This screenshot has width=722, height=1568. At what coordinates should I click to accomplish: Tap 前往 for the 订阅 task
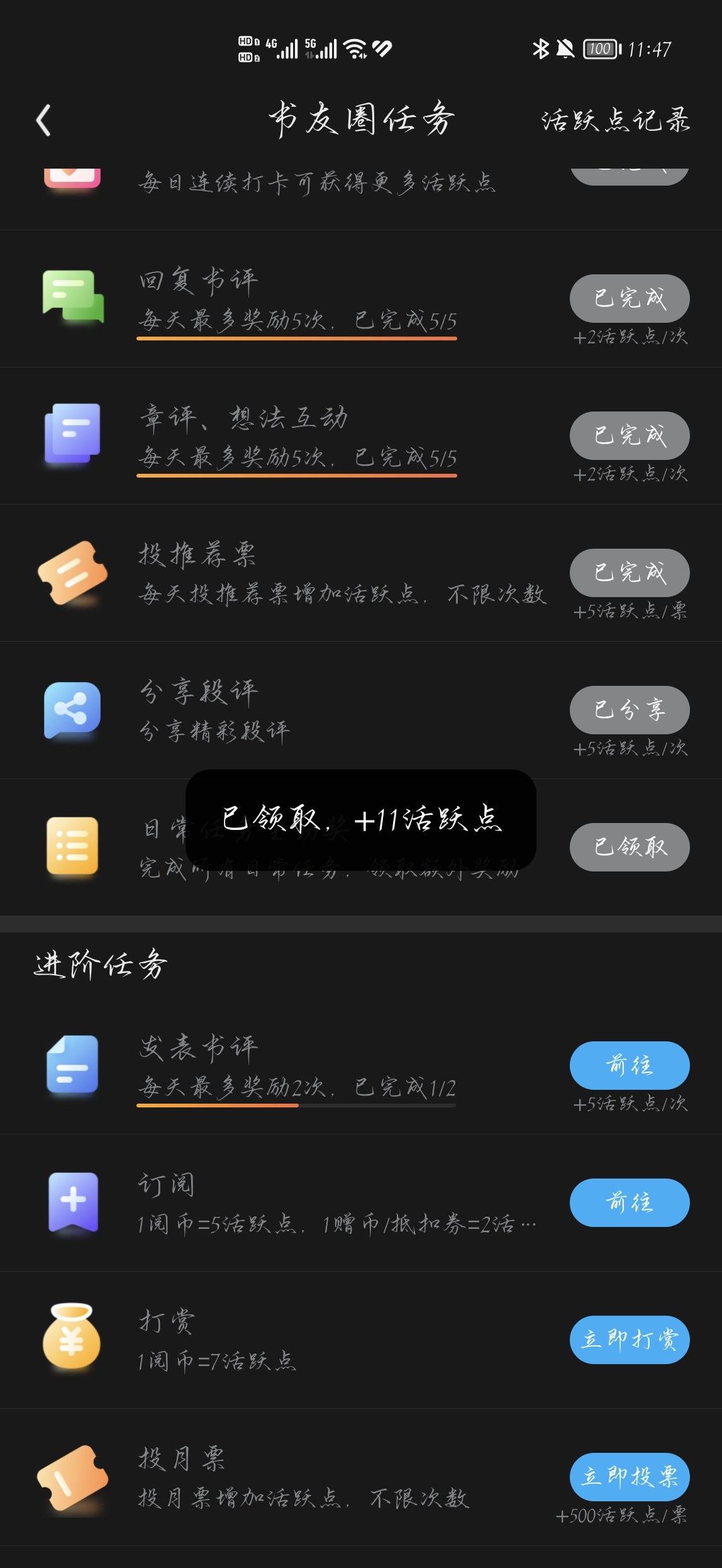[630, 1202]
